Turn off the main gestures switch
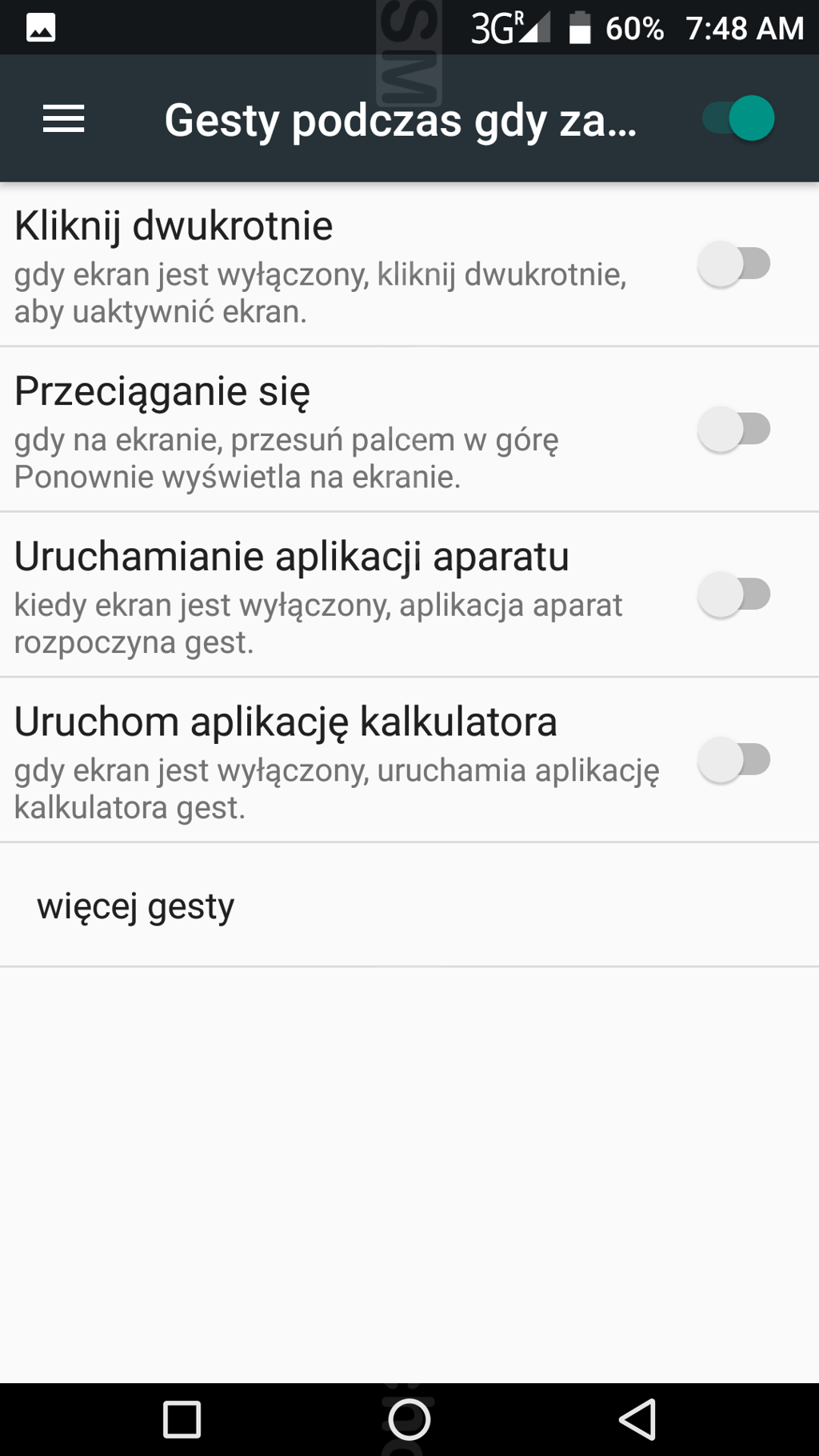The width and height of the screenshot is (819, 1456). [738, 118]
